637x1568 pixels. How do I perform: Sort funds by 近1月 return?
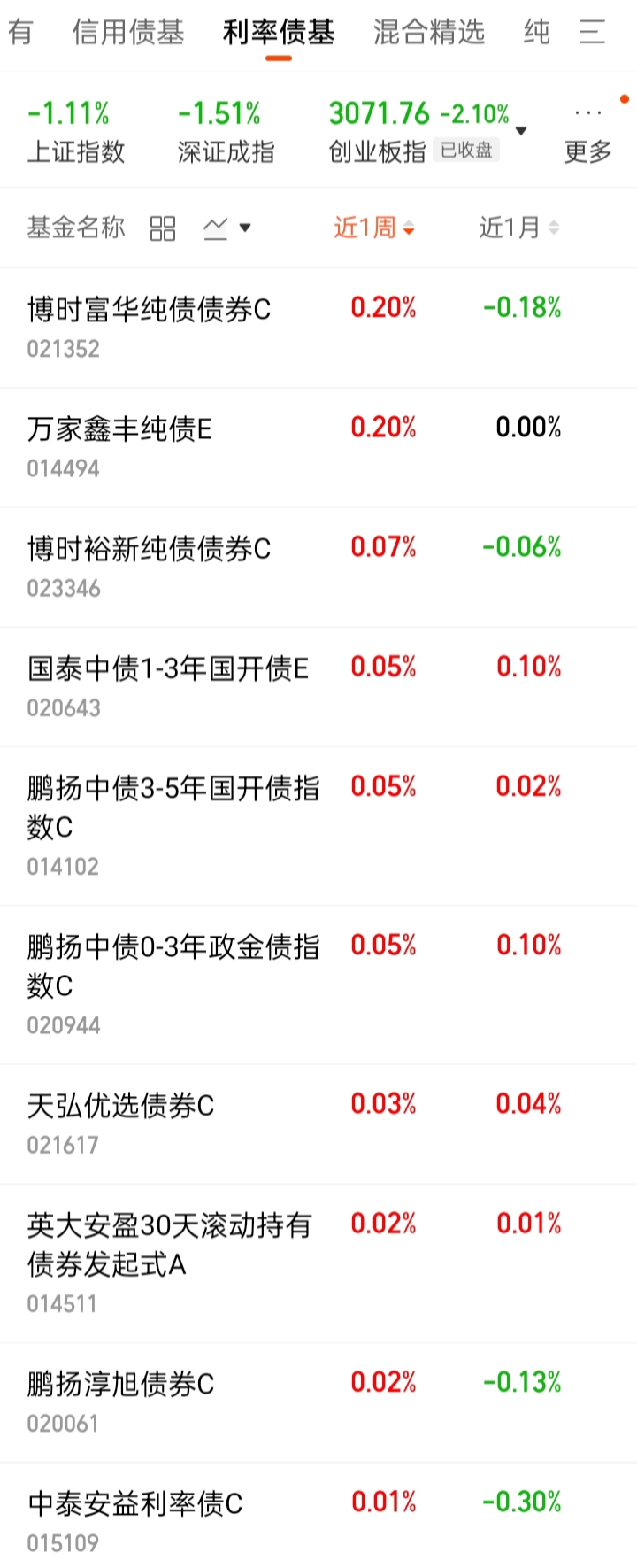[x=518, y=228]
